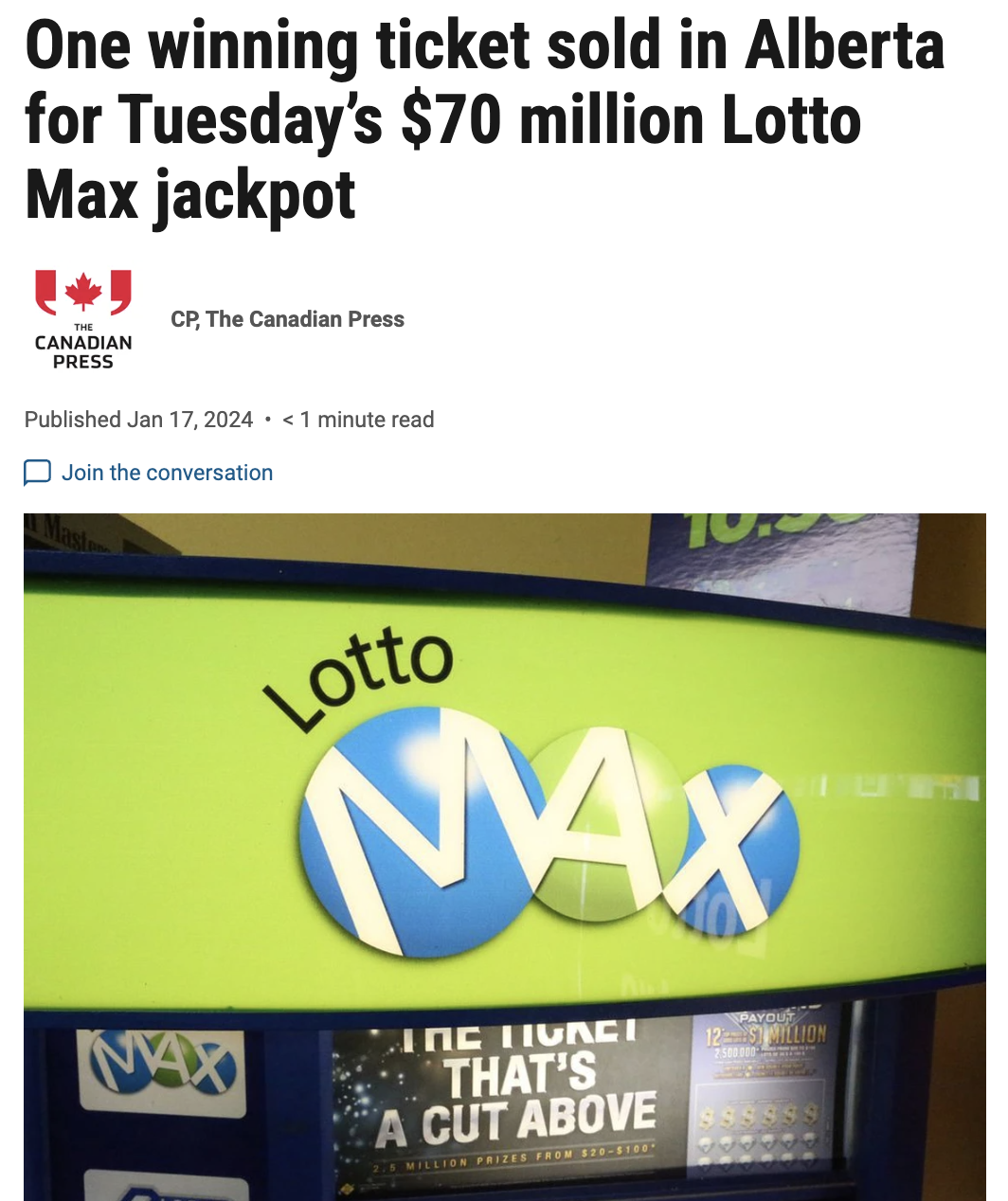Open Join the conversation comments link
This screenshot has width=1008, height=1201.
click(x=167, y=473)
